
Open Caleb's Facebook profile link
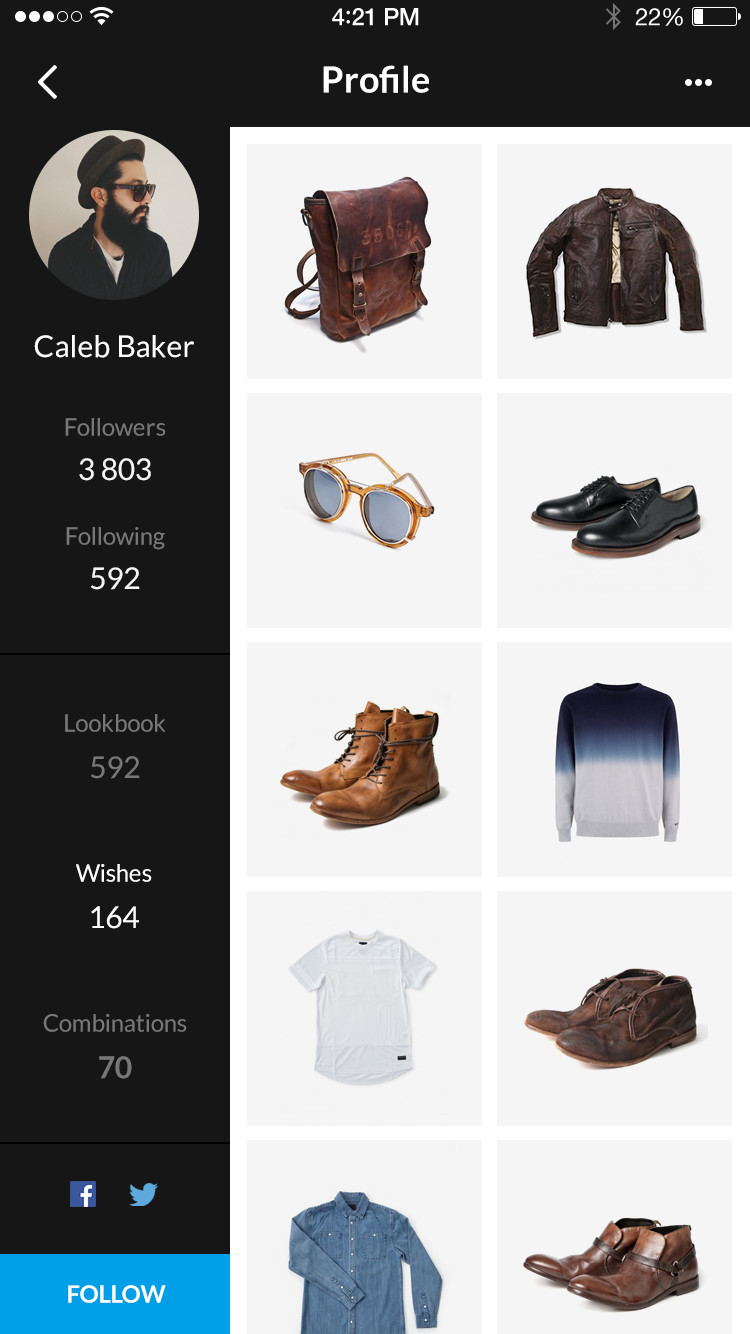(83, 1194)
